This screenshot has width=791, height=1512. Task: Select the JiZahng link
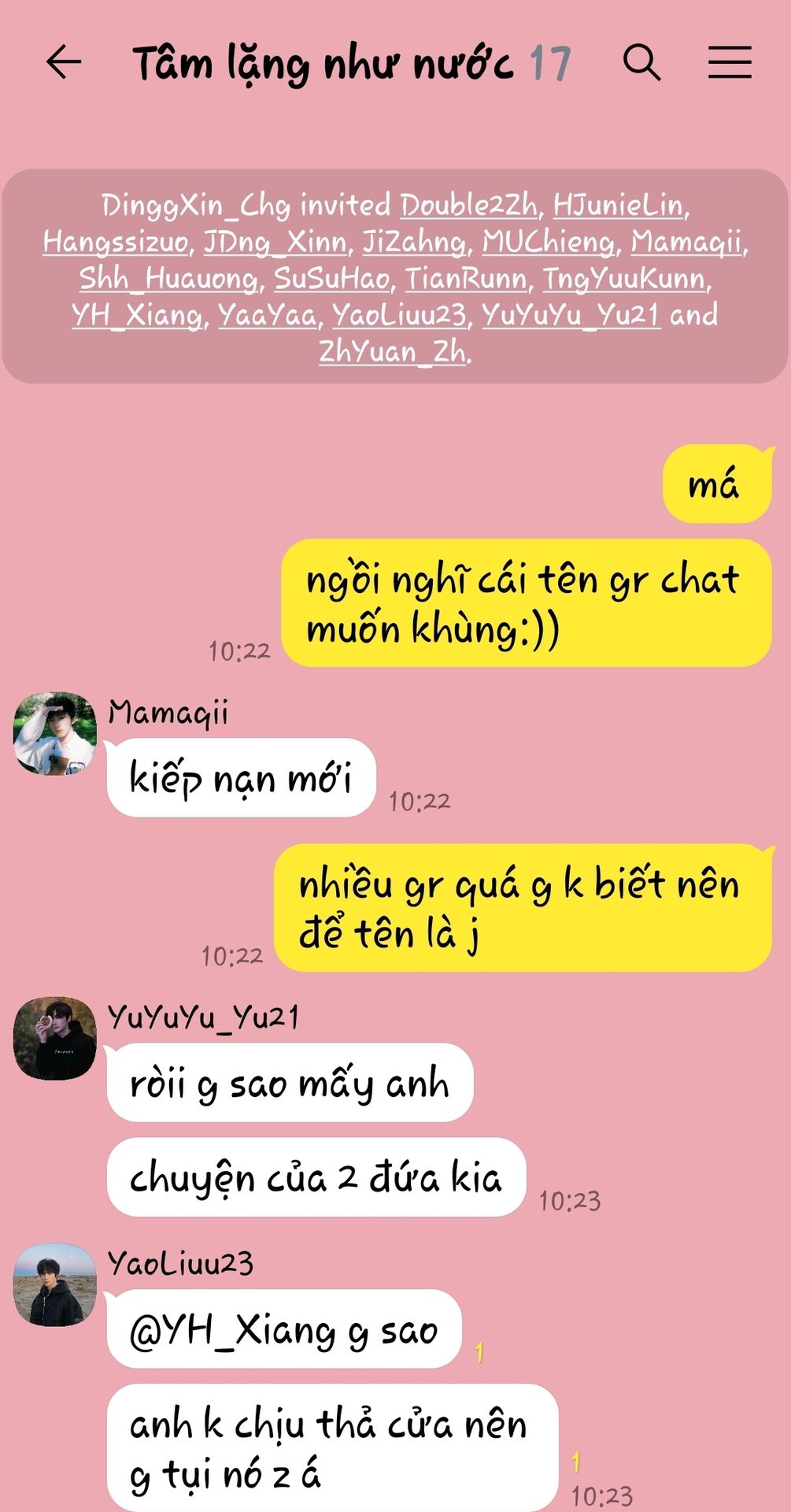414,242
